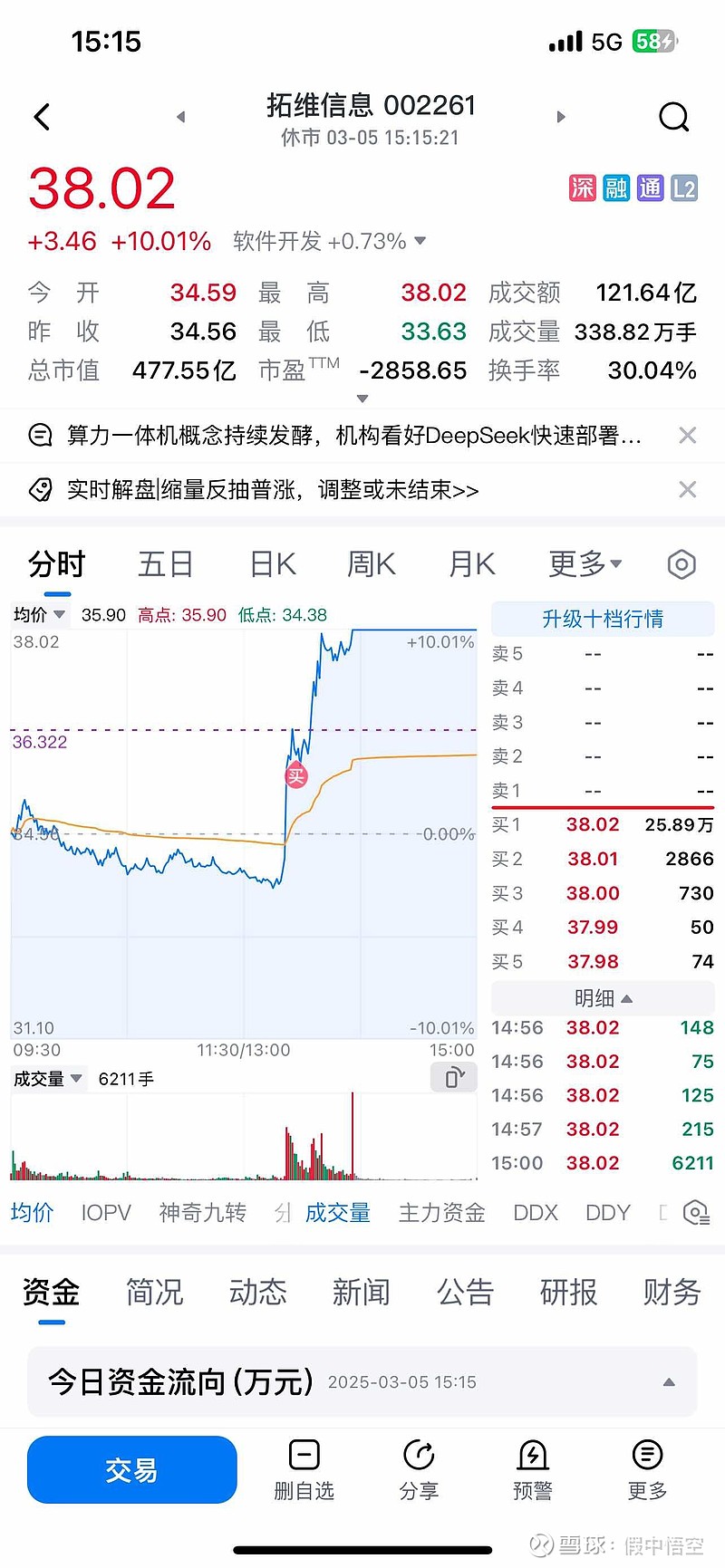This screenshot has width=725, height=1568.
Task: Tap the blue 交易 trade button
Action: [x=131, y=1469]
